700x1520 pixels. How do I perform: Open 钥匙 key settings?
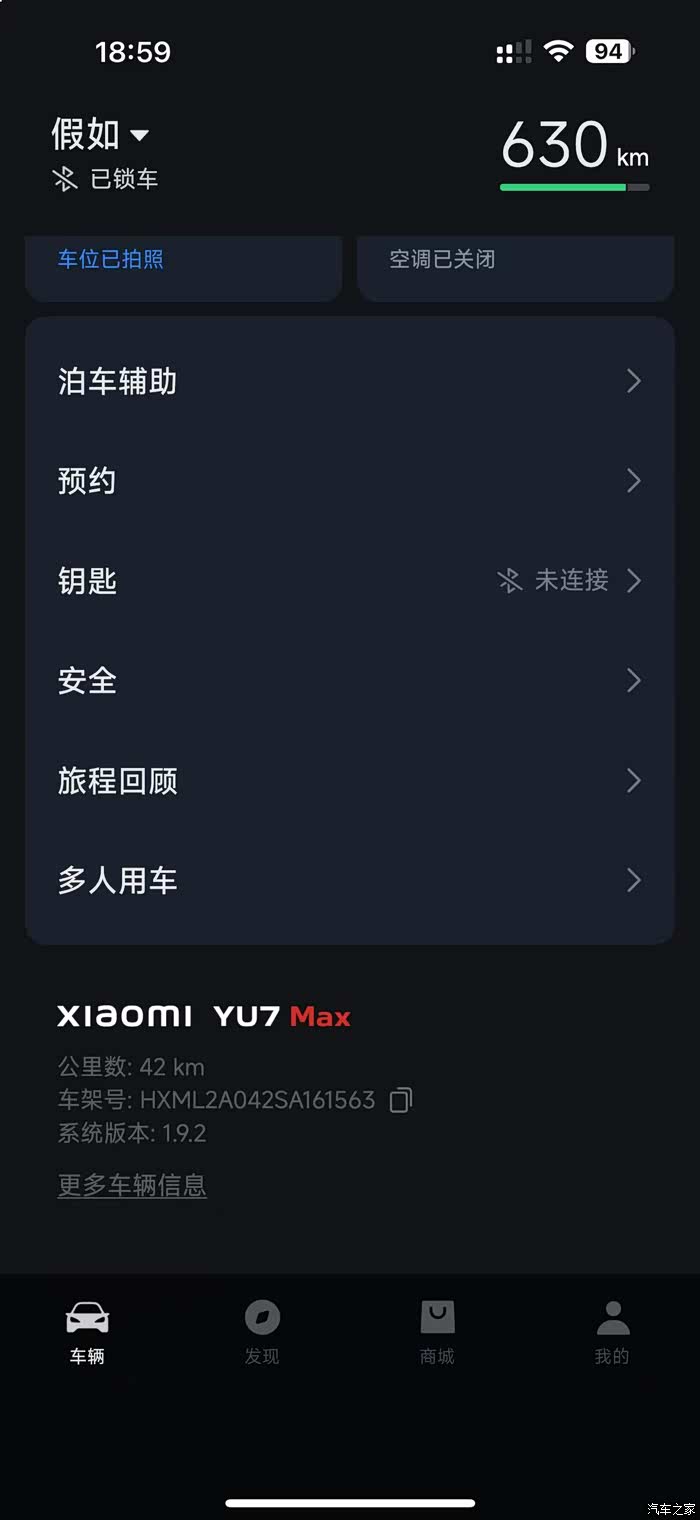[x=349, y=581]
